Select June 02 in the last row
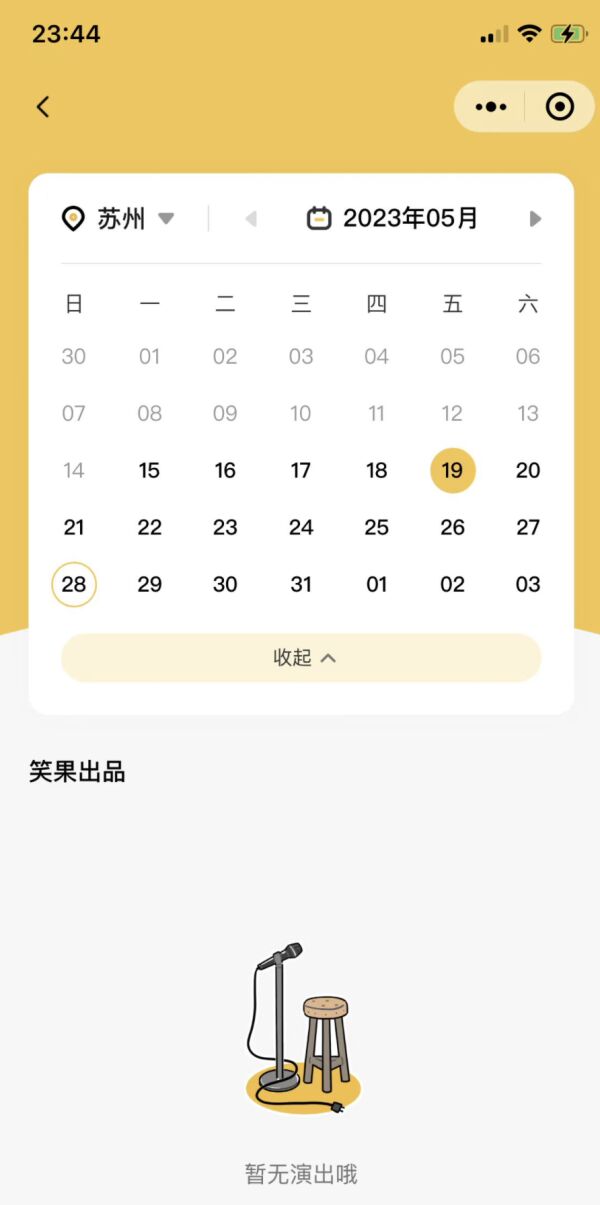The height and width of the screenshot is (1205, 600). pos(452,585)
